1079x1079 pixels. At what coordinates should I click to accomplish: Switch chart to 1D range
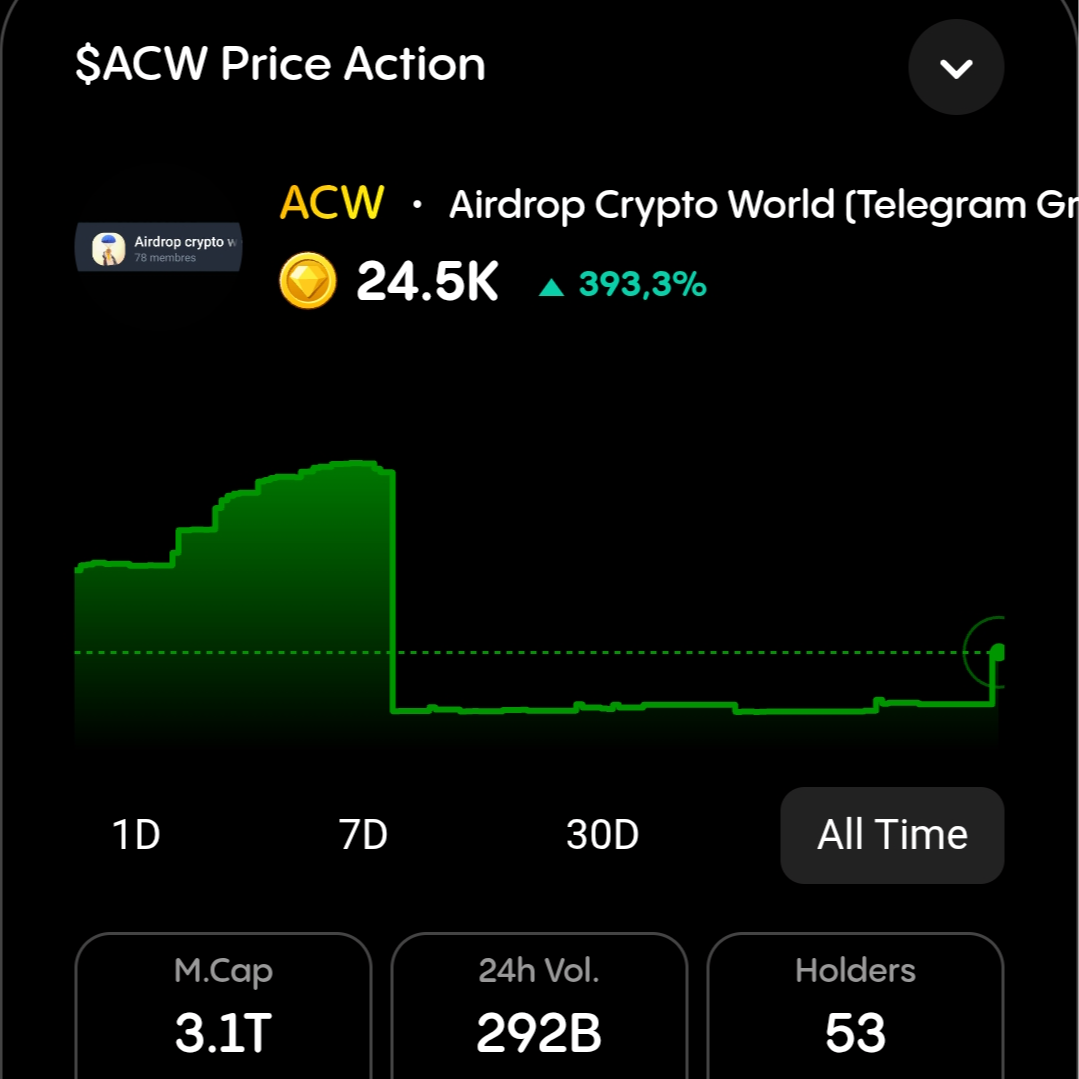click(137, 835)
